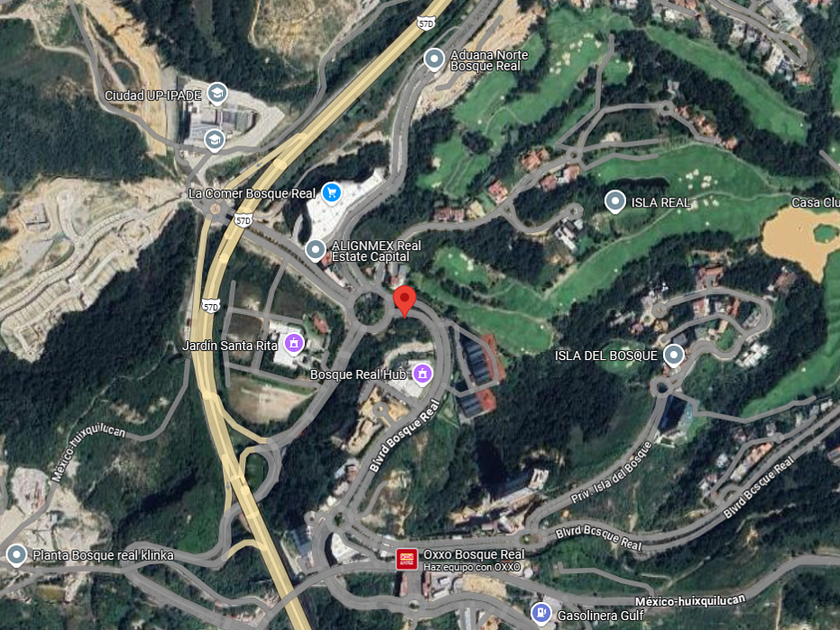Select the Bosque Real Hub marker
The height and width of the screenshot is (630, 840).
point(422,373)
